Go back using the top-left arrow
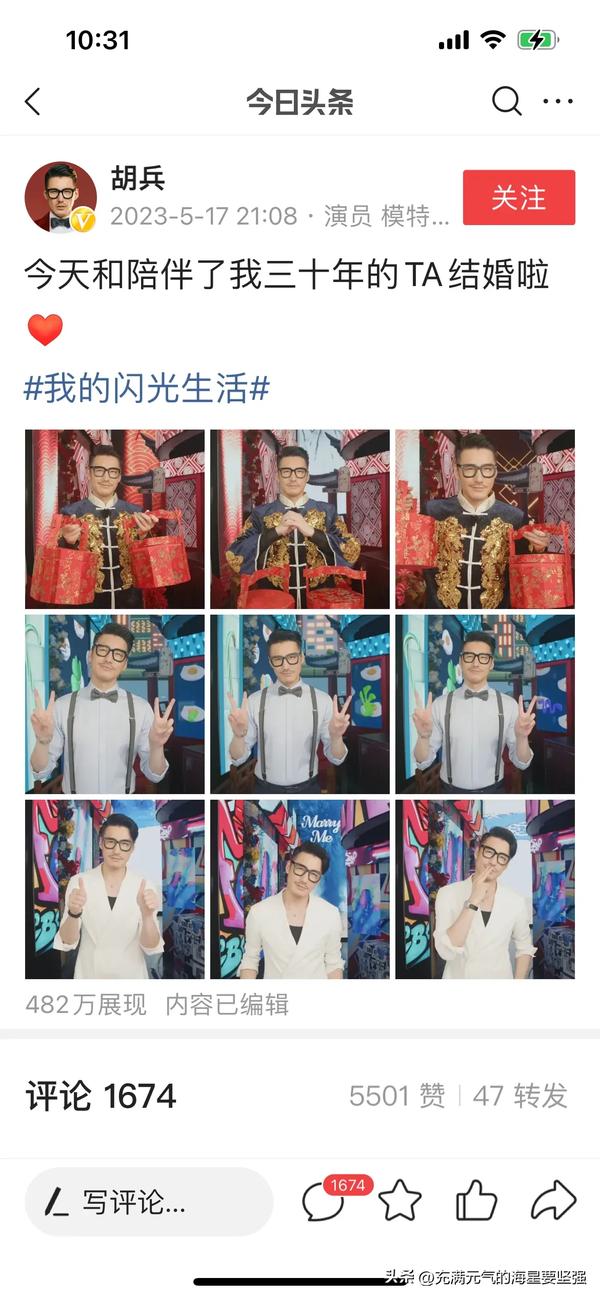Image resolution: width=600 pixels, height=1298 pixels. [33, 101]
